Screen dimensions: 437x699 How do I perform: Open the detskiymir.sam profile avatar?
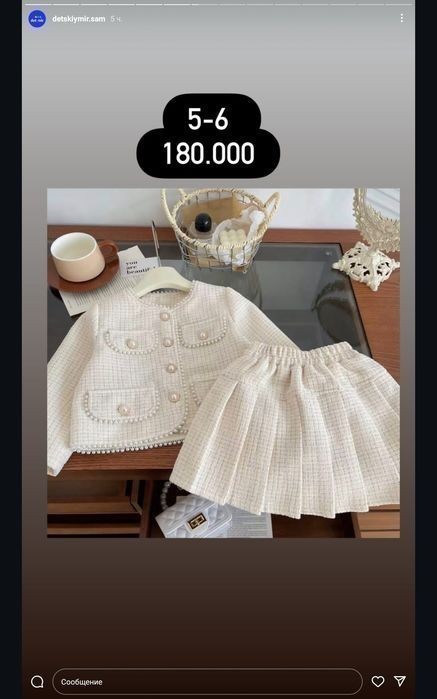(x=37, y=19)
